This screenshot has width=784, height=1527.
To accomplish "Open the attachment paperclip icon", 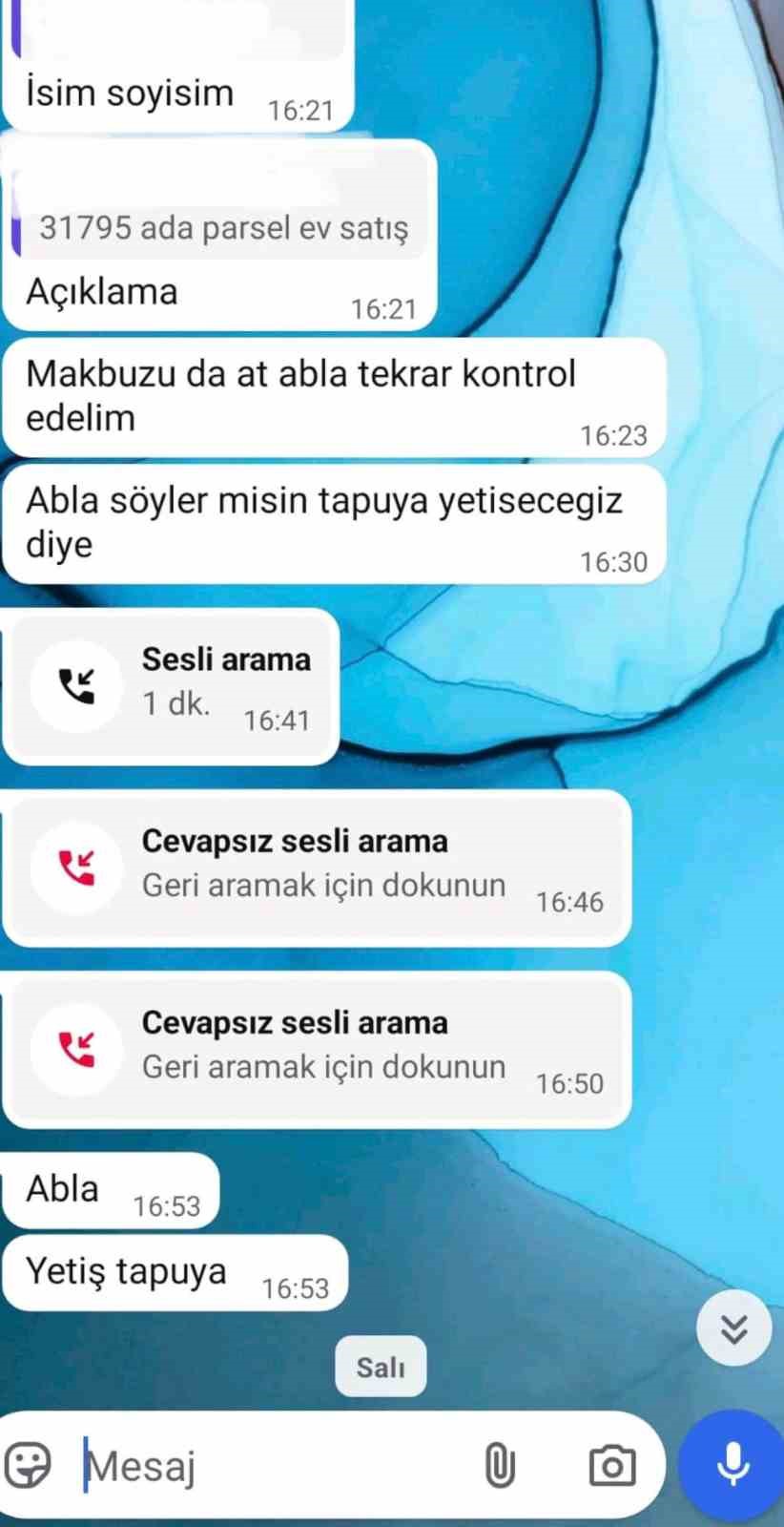I will coord(499,1465).
